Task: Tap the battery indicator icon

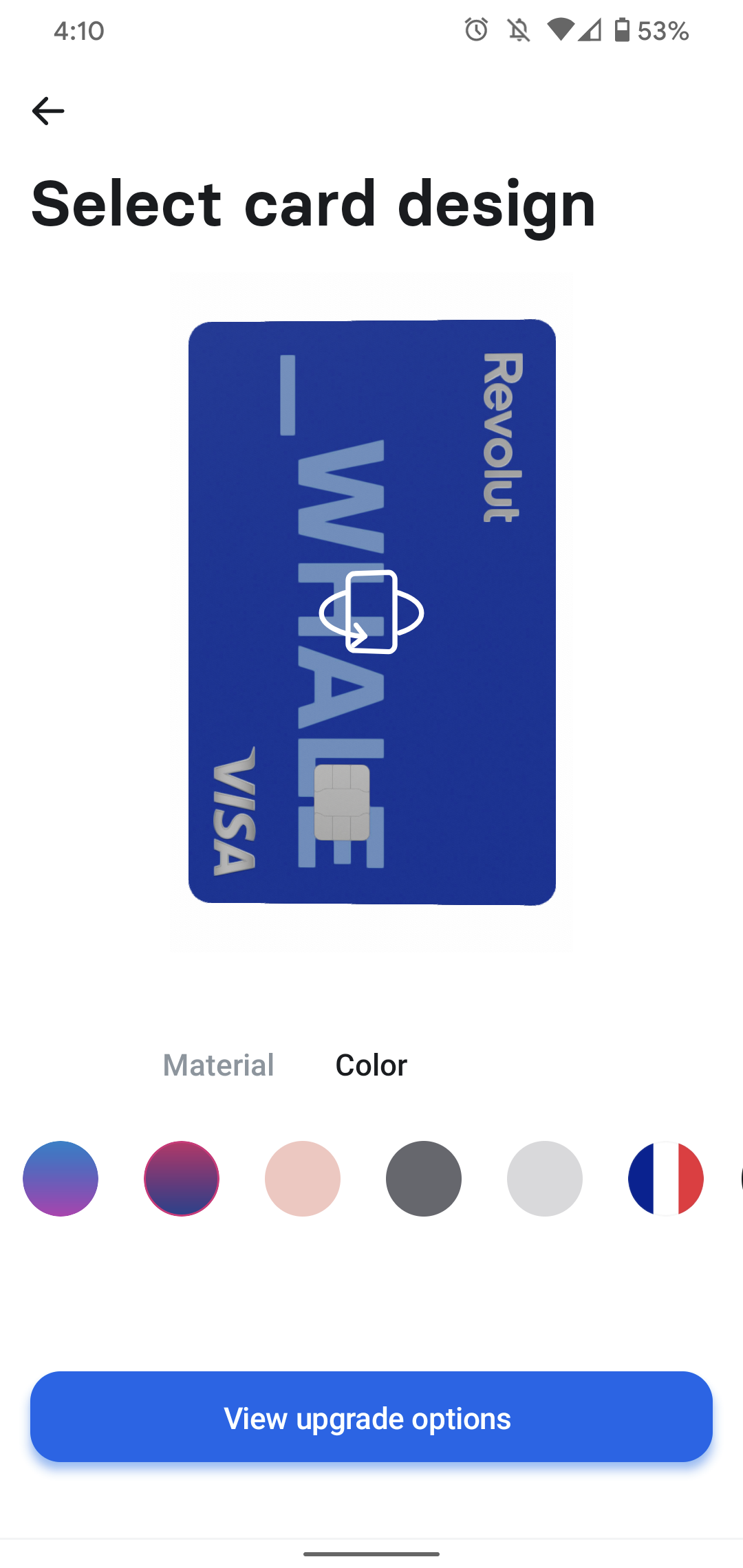Action: 623,29
